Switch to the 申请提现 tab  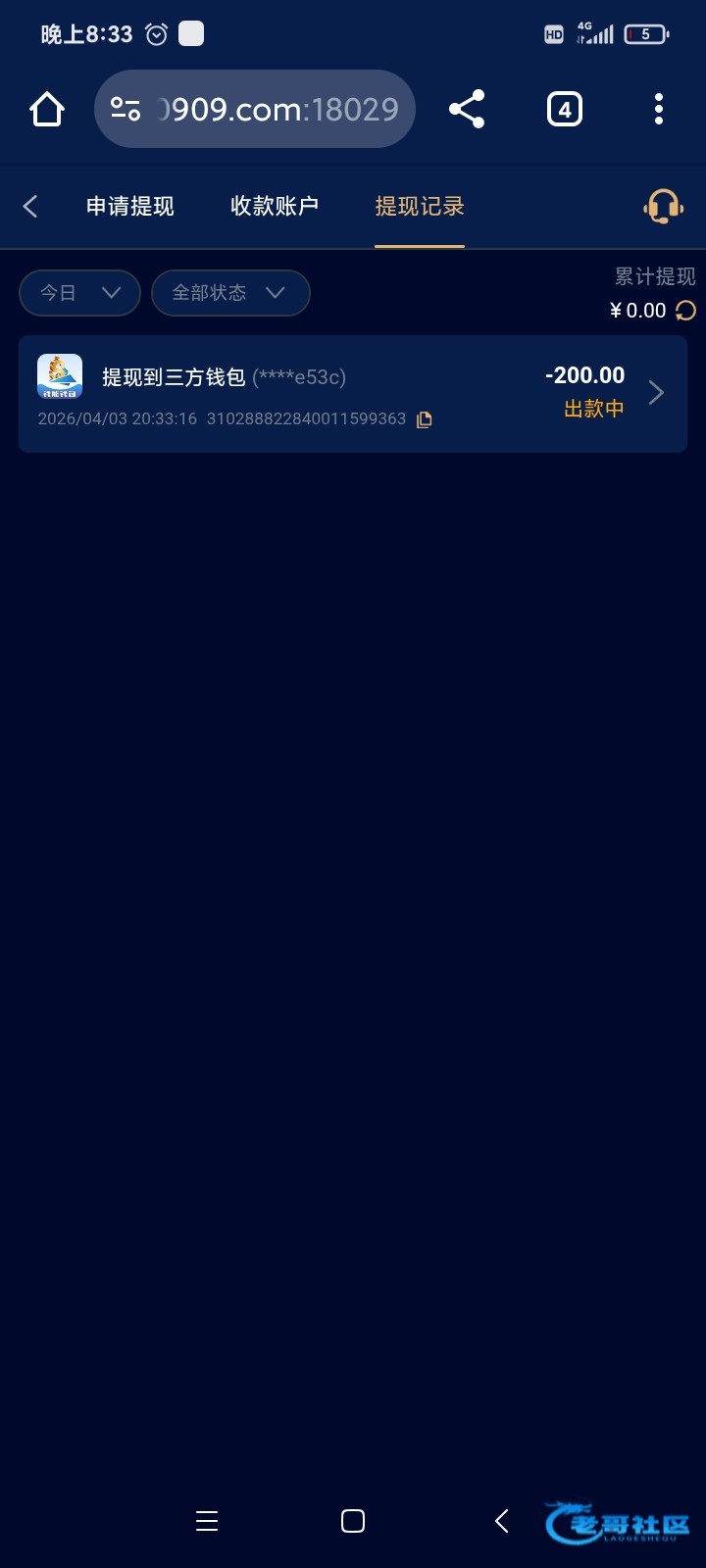pos(129,206)
